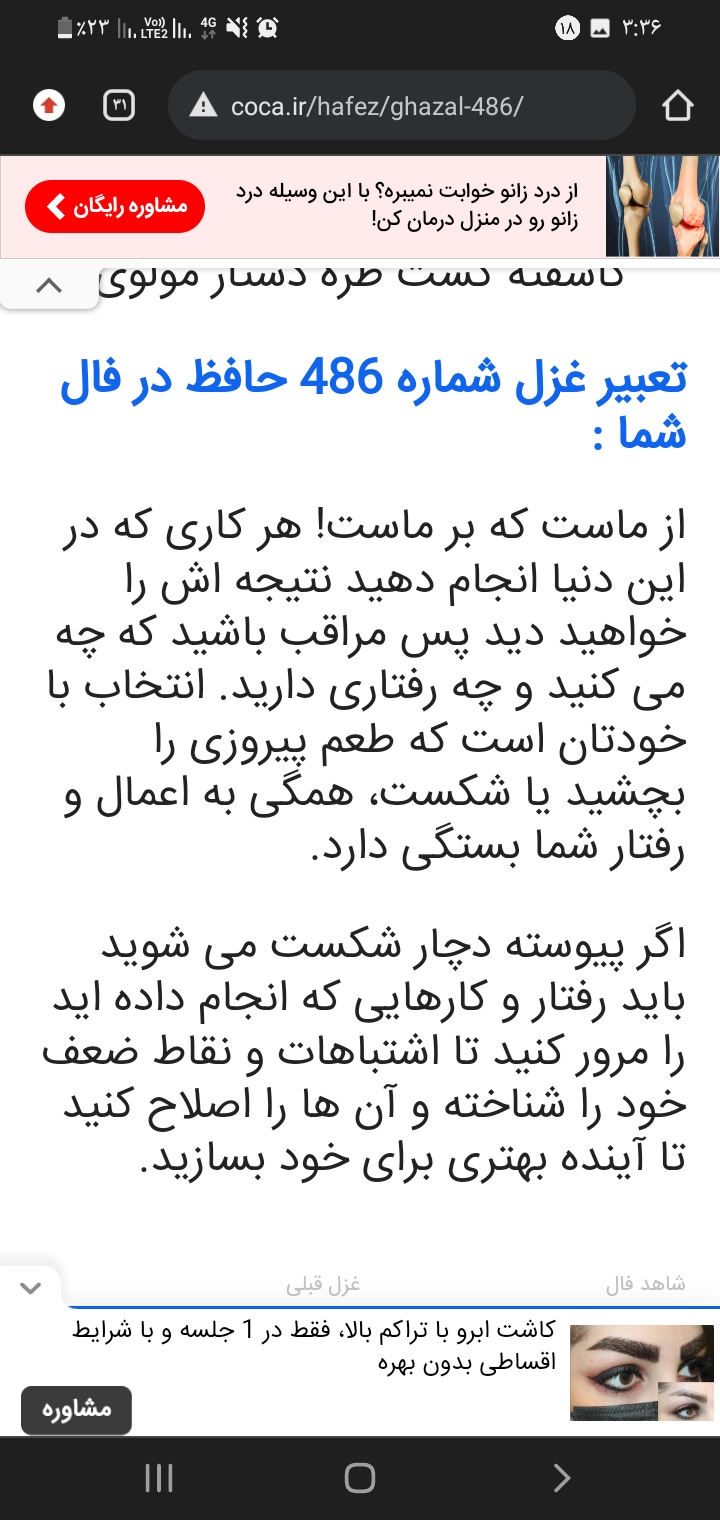Collapse the top ad with the up chevron
The width and height of the screenshot is (720, 1520).
pos(48,286)
